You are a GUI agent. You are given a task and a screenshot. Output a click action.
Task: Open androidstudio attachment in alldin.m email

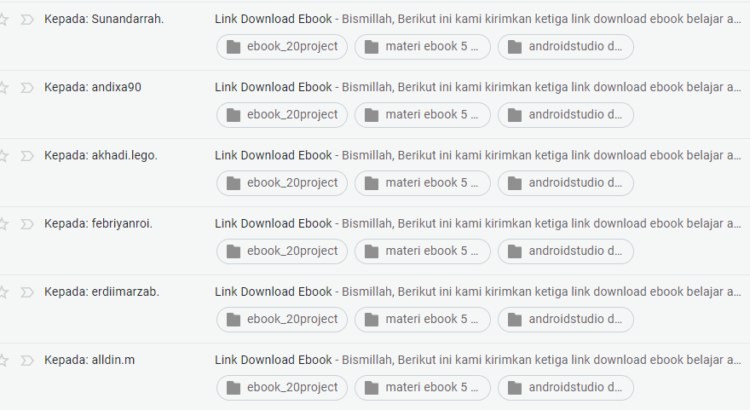click(x=565, y=386)
